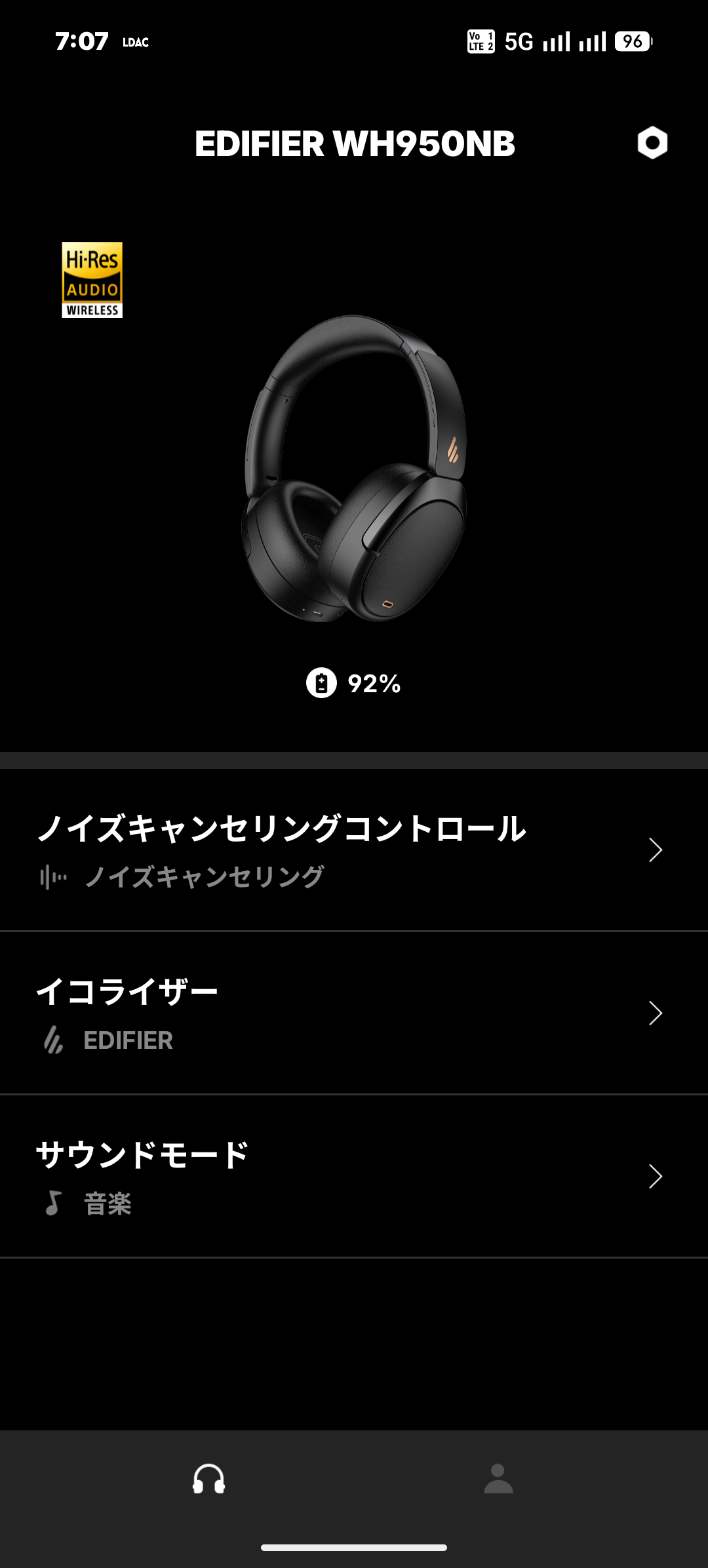Open the イコライザー row
The width and height of the screenshot is (708, 1568).
pos(354,1013)
